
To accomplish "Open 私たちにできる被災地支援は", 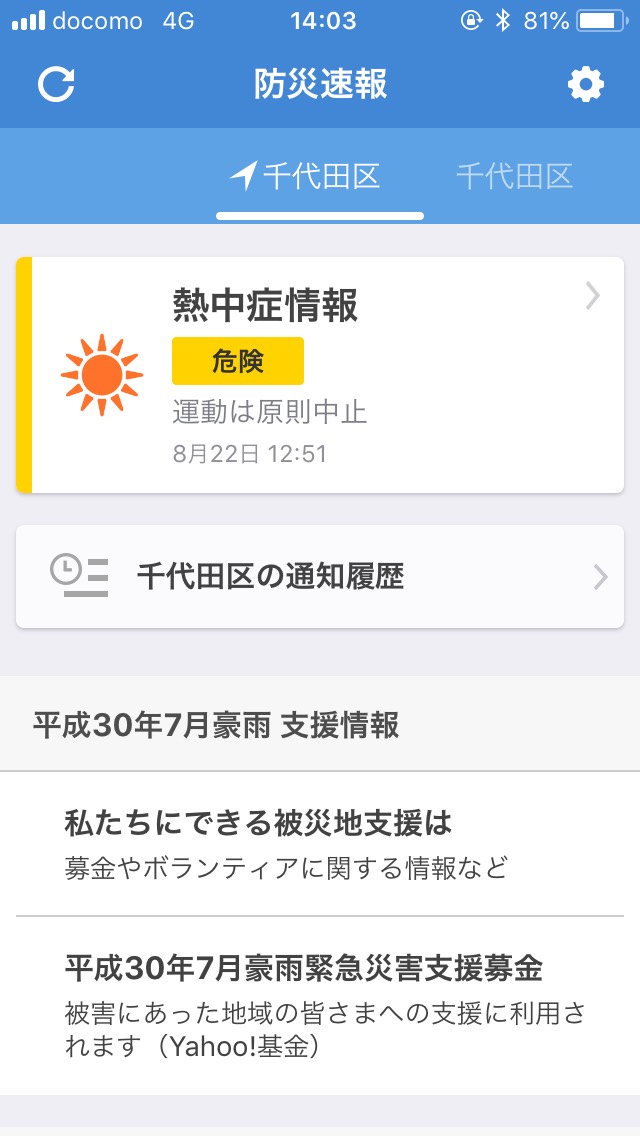I will 320,844.
